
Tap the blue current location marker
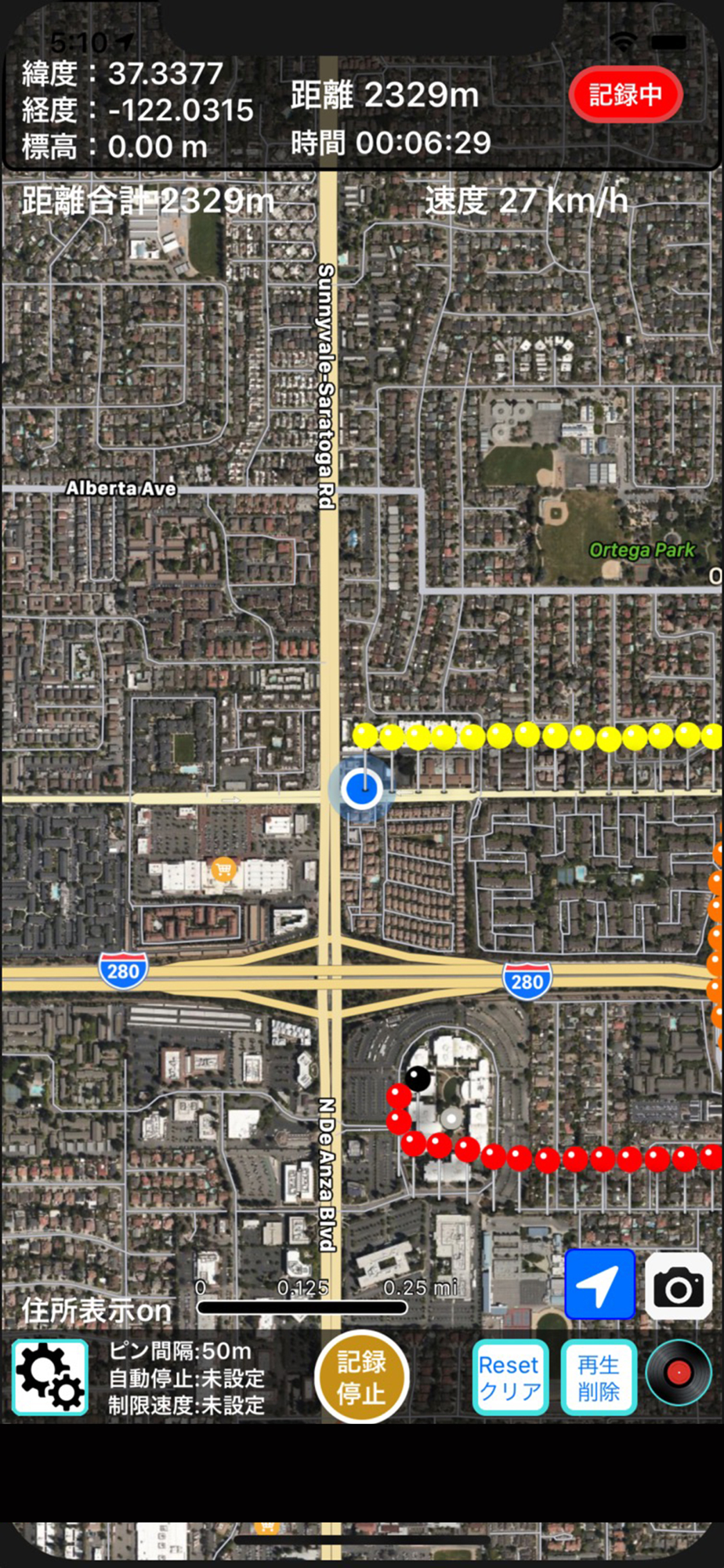coord(362,788)
